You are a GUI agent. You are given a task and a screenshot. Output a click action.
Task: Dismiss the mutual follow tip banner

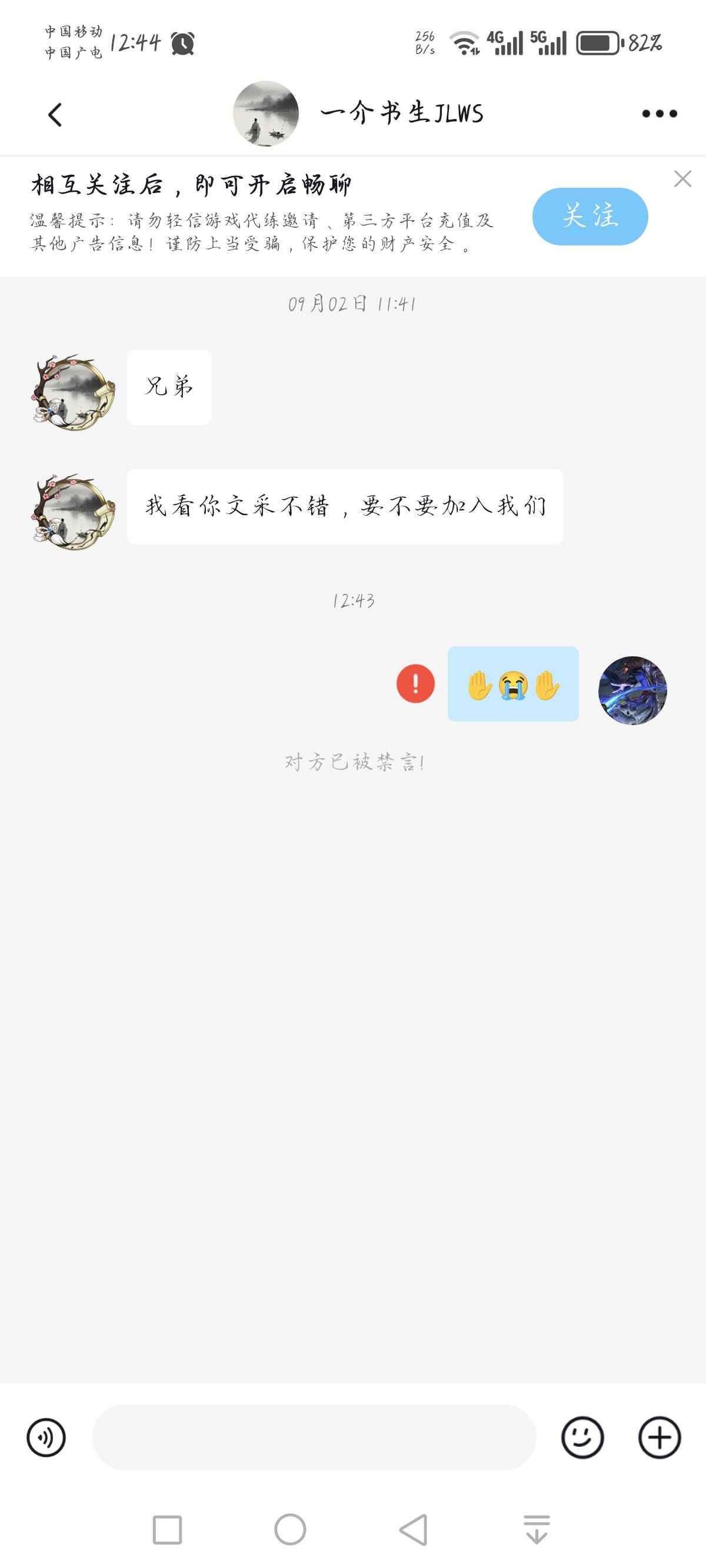[682, 179]
